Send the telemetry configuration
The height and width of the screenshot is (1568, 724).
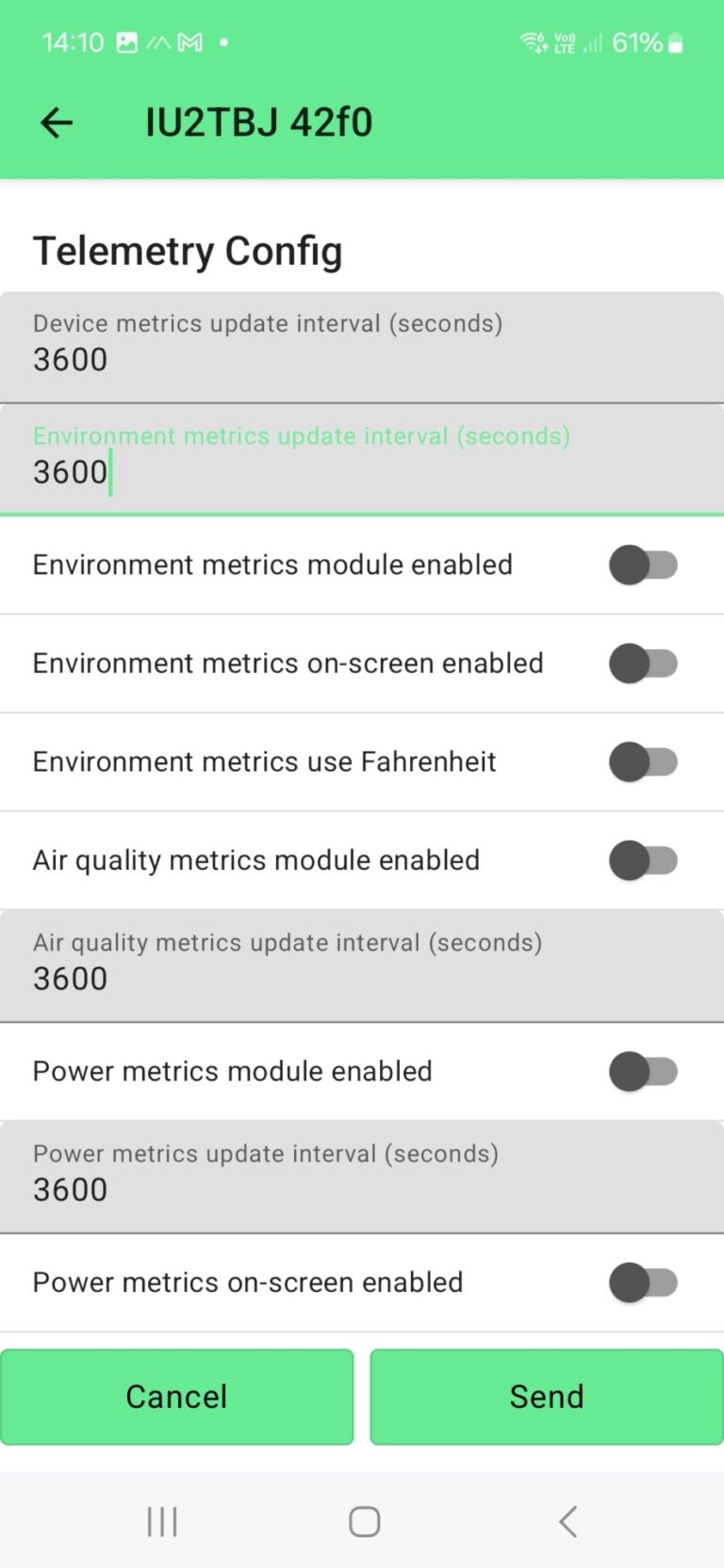click(547, 1396)
